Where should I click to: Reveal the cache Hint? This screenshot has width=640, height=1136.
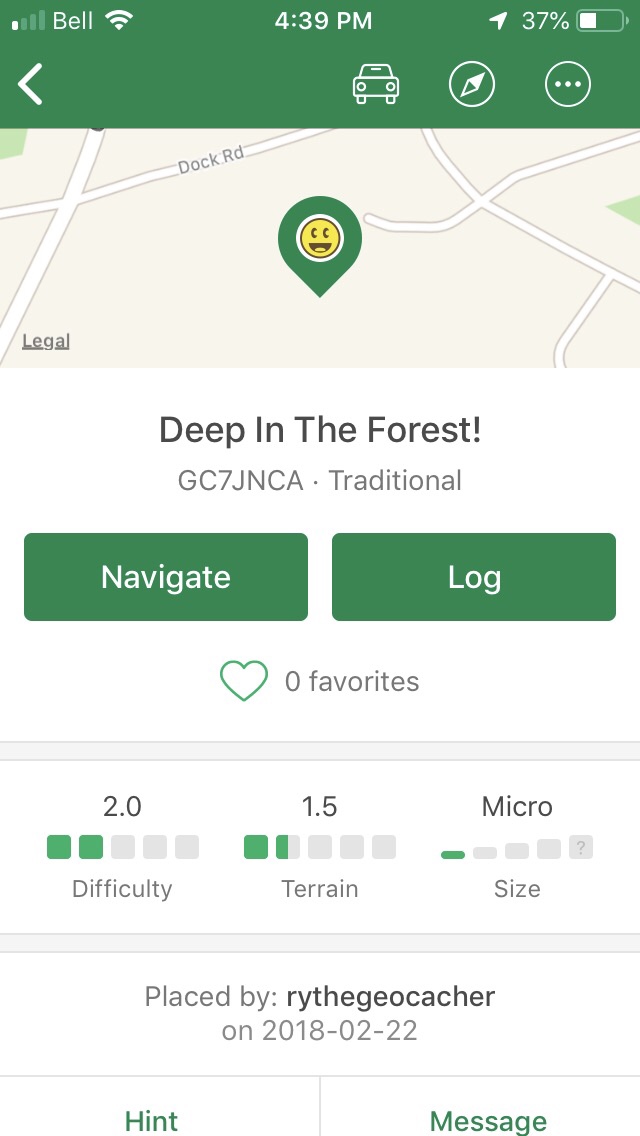point(152,1120)
